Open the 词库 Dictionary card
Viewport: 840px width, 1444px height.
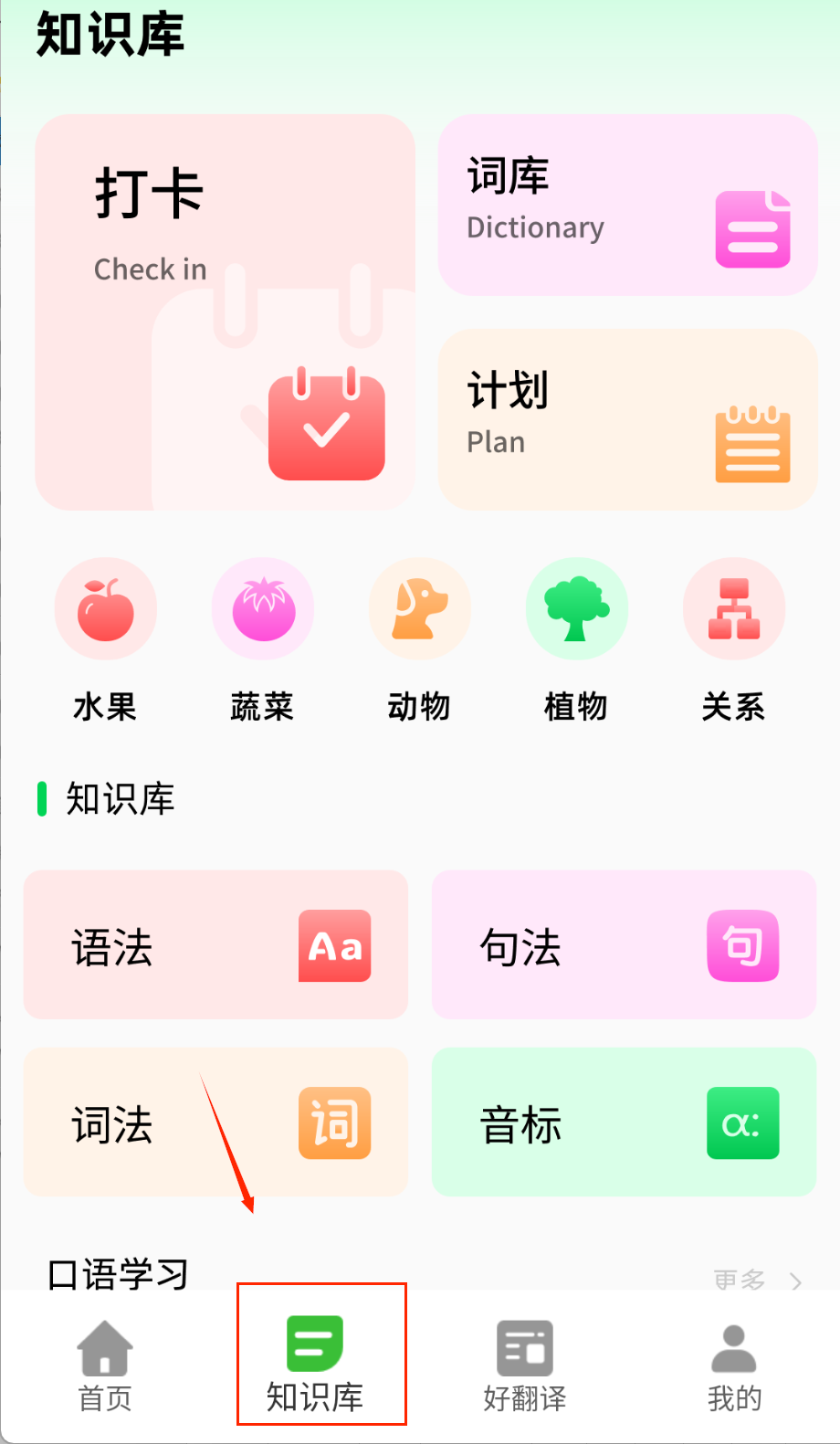(x=627, y=206)
